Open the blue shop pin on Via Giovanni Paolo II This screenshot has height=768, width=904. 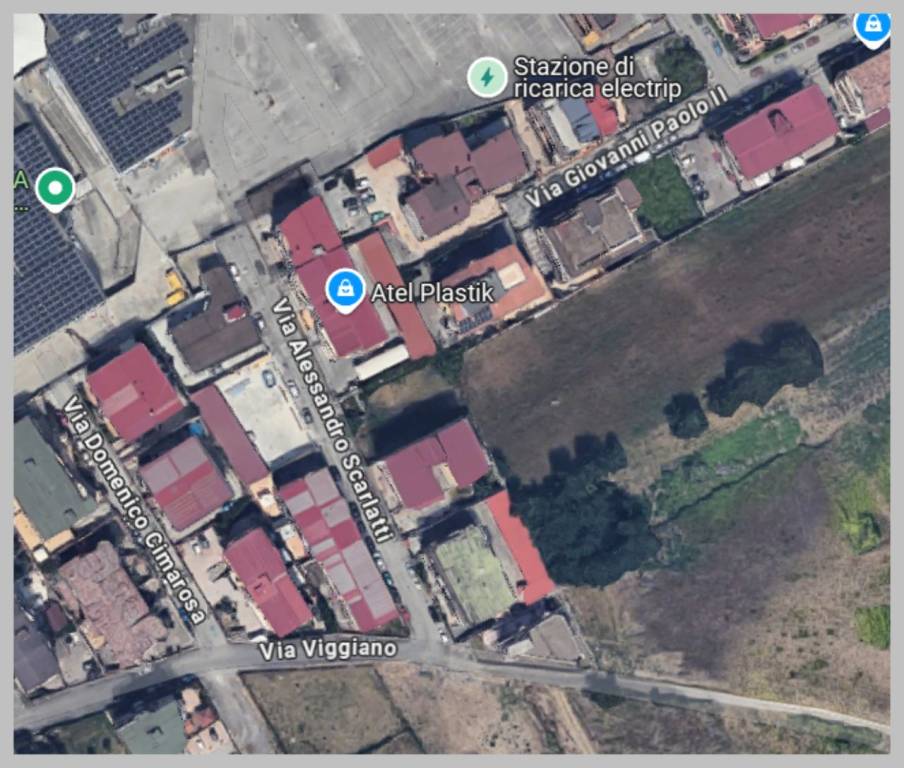click(x=871, y=25)
